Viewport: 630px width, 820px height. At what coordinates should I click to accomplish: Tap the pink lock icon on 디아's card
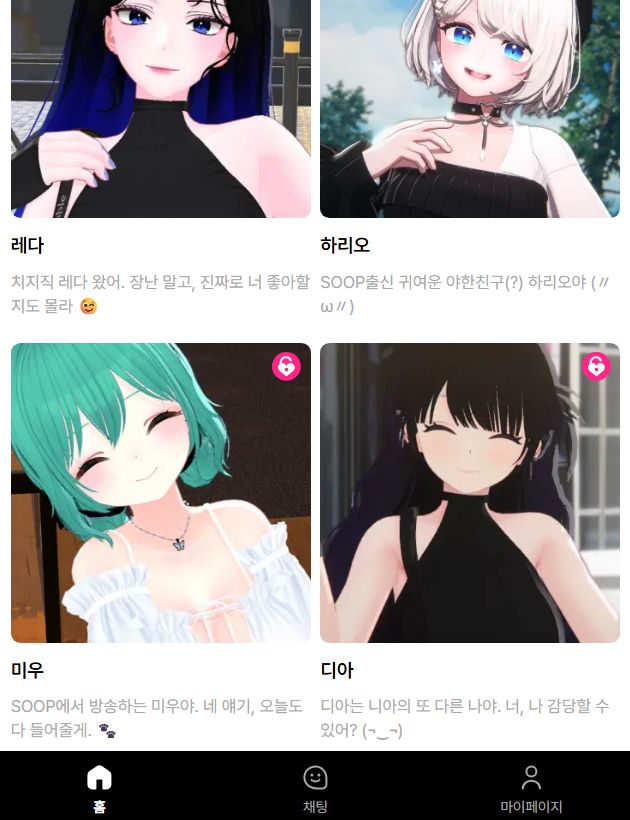(596, 367)
